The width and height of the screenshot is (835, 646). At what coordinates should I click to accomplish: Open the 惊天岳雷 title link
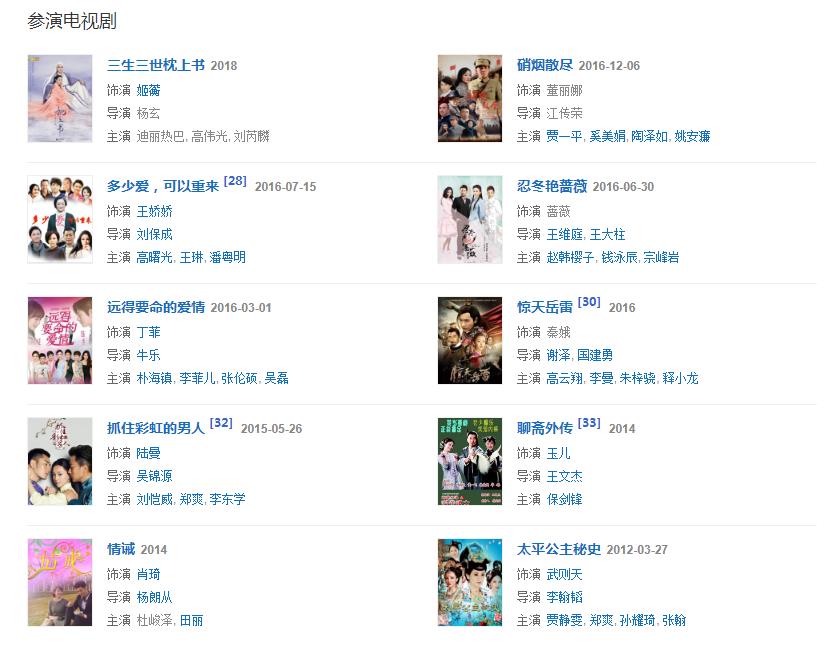tap(545, 308)
